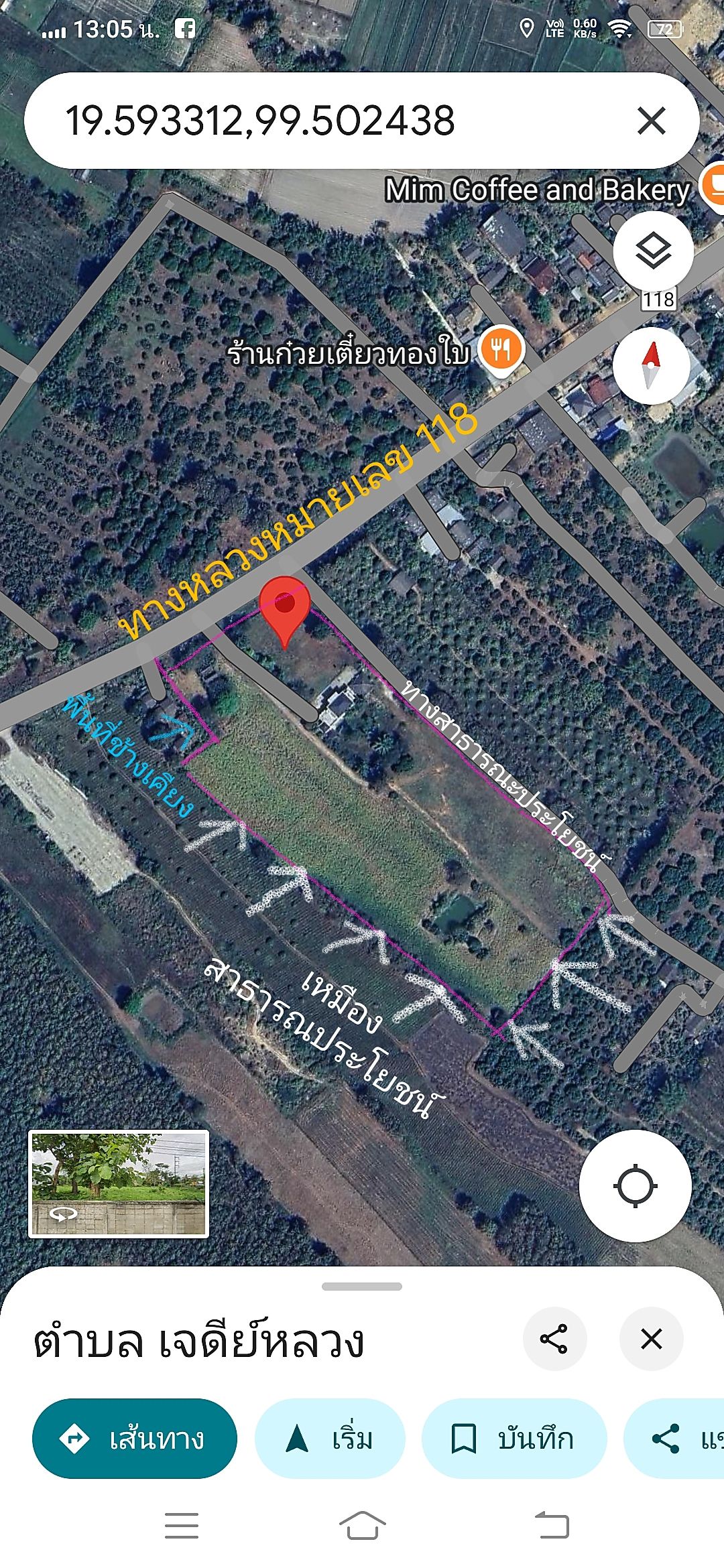Tap the partially visible share chip beside บันทึก
Viewport: 724px width, 1568px height.
[674, 1439]
